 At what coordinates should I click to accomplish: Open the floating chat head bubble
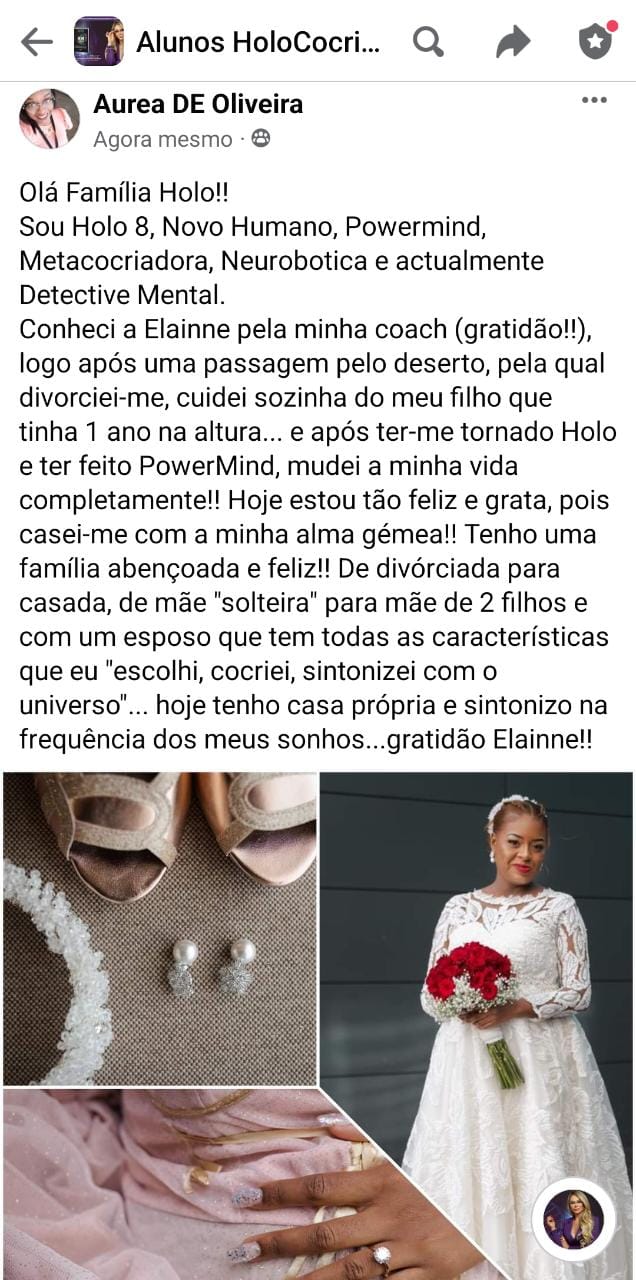[573, 1218]
